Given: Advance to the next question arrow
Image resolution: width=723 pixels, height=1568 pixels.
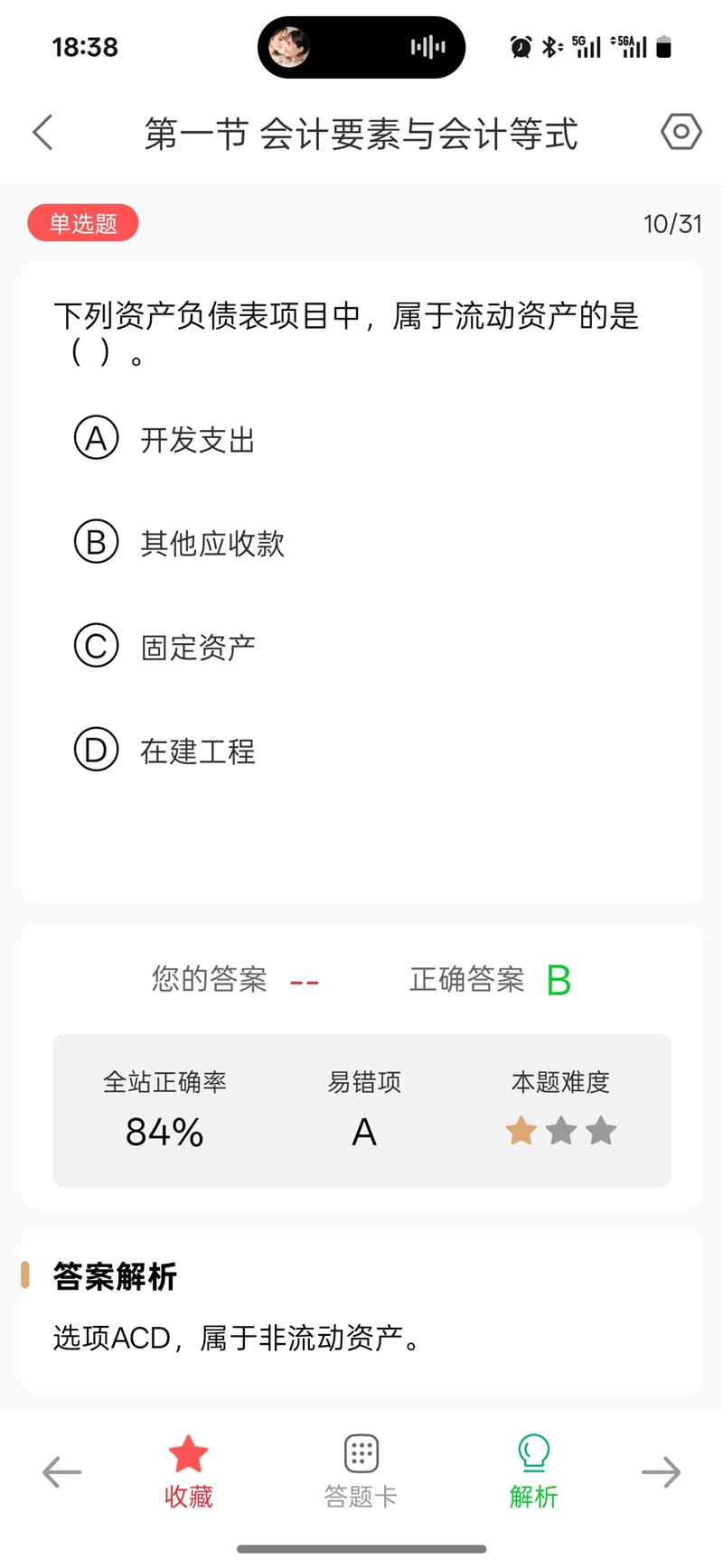Looking at the screenshot, I should tap(661, 1472).
